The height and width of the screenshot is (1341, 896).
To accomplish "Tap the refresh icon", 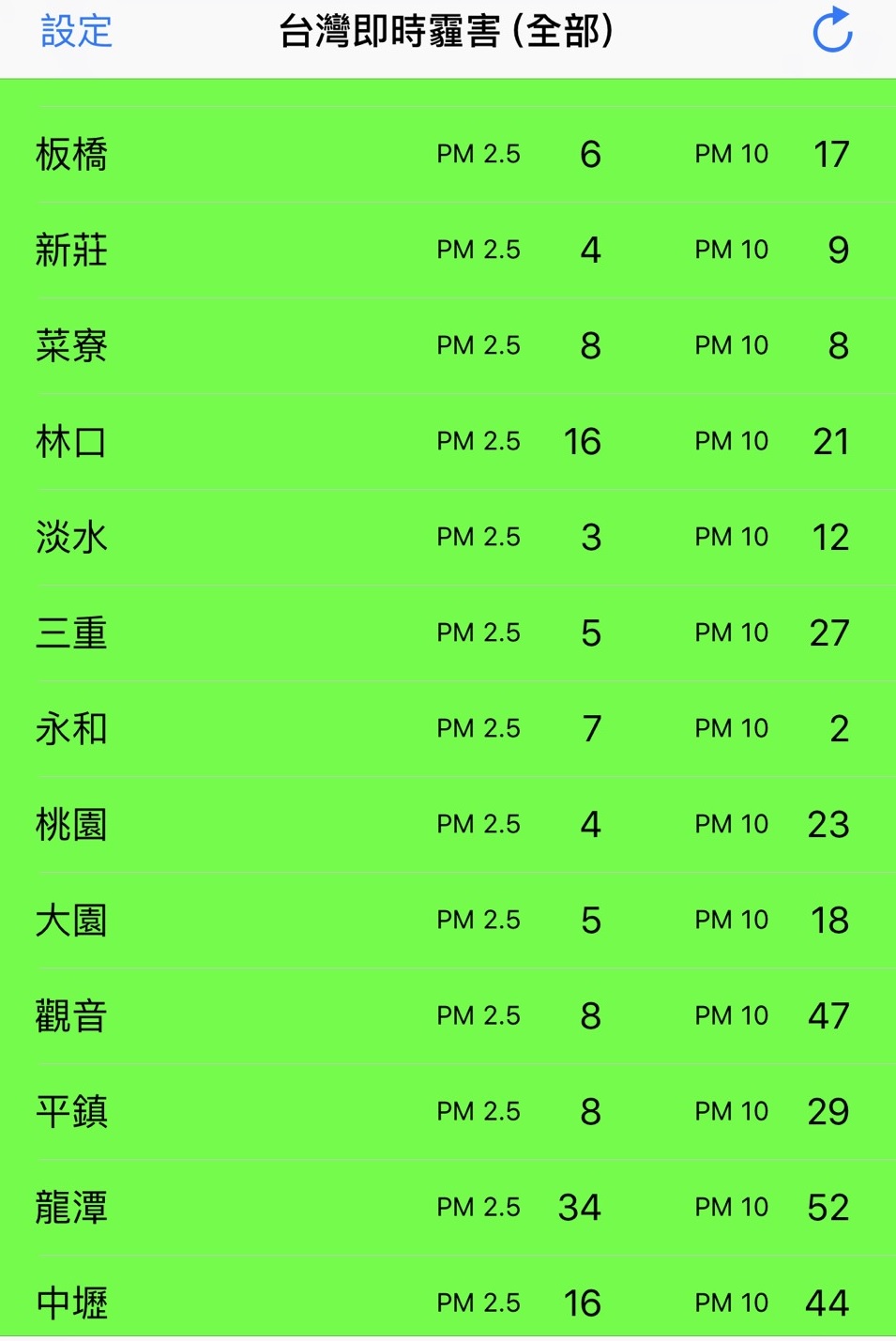I will [x=832, y=31].
